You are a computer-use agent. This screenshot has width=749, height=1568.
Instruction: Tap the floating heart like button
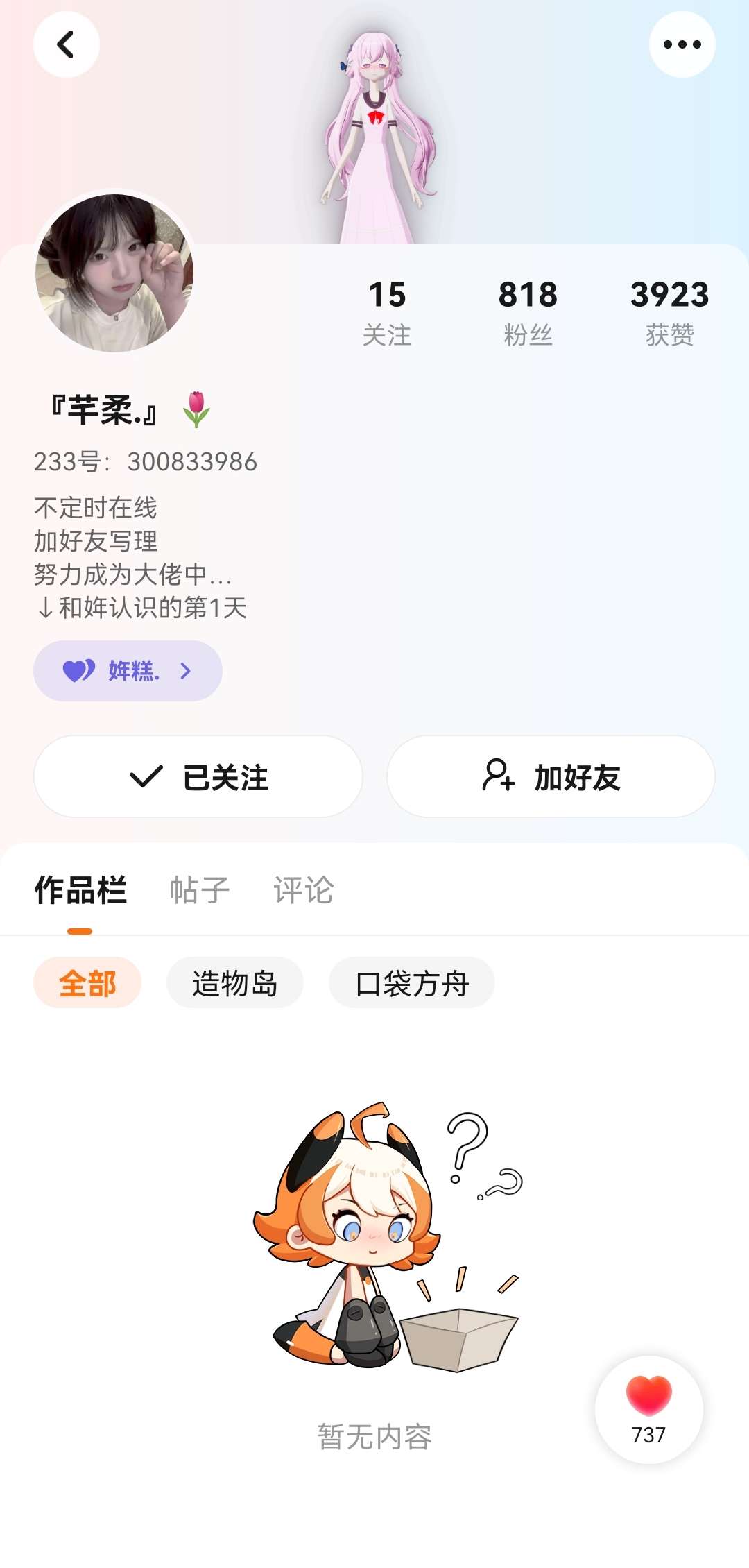tap(649, 1409)
